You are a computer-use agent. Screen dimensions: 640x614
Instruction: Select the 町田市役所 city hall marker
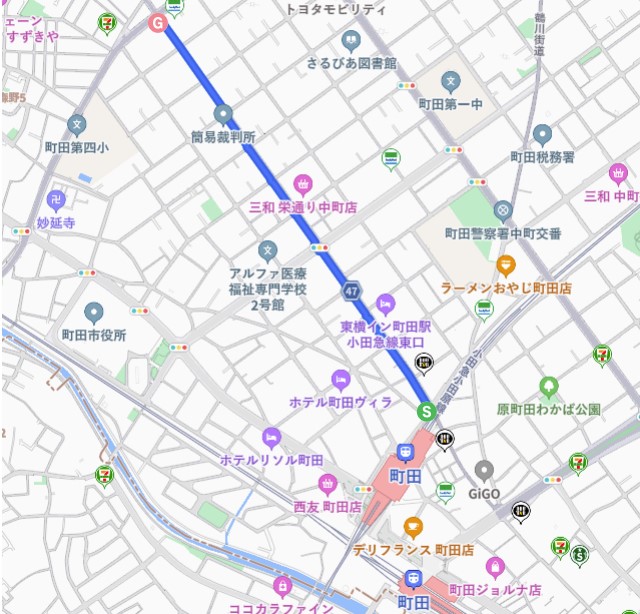93,313
